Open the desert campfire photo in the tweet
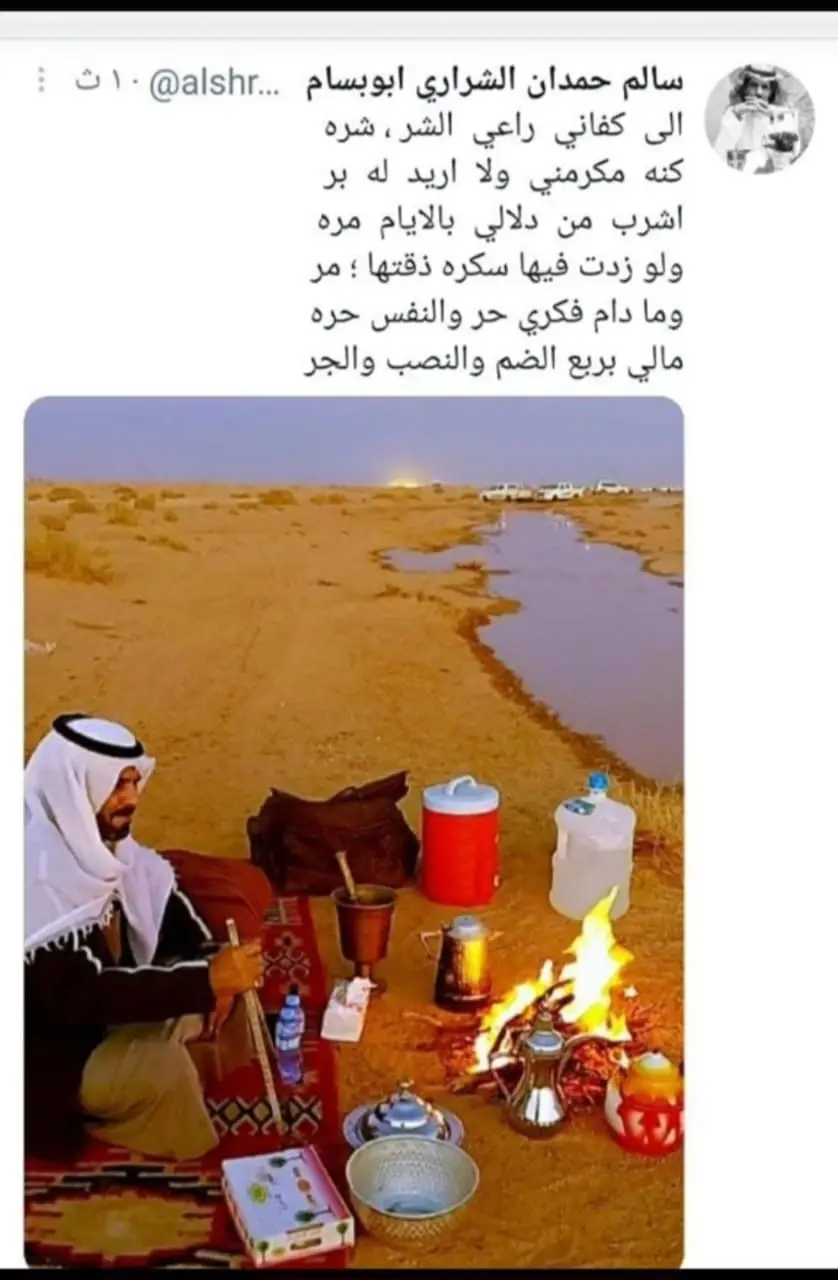This screenshot has height=1280, width=838. (x=354, y=830)
